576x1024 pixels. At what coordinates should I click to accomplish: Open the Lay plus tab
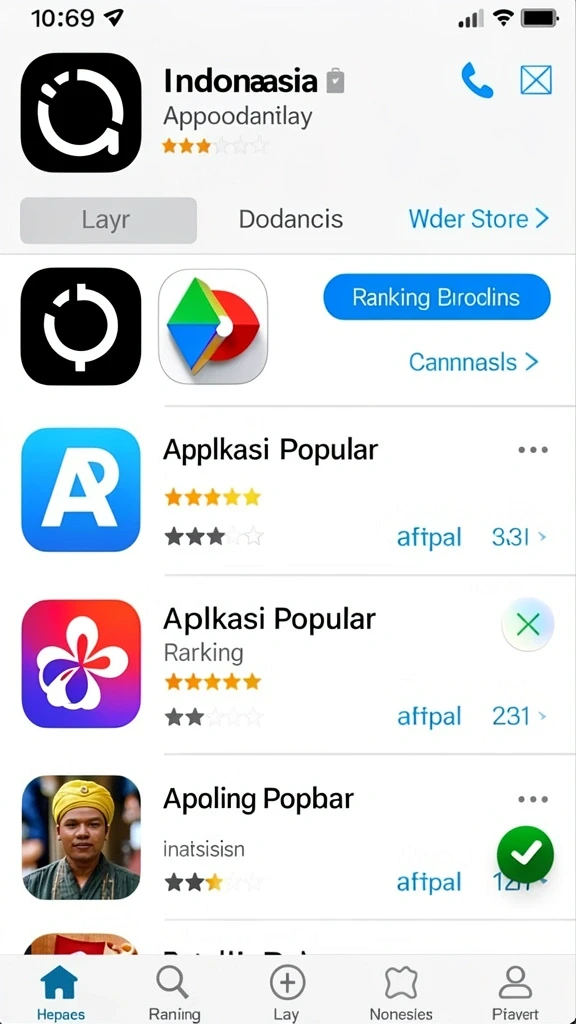click(x=287, y=992)
